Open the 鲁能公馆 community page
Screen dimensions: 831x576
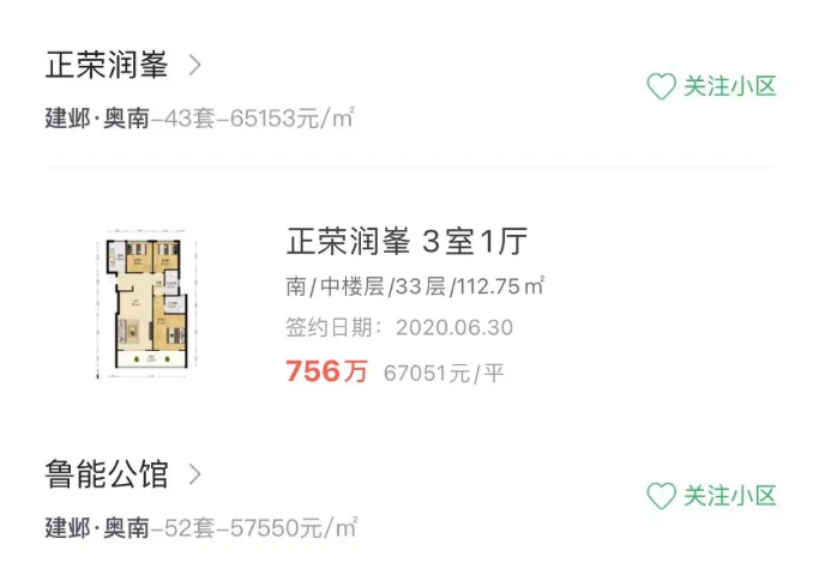(x=123, y=474)
